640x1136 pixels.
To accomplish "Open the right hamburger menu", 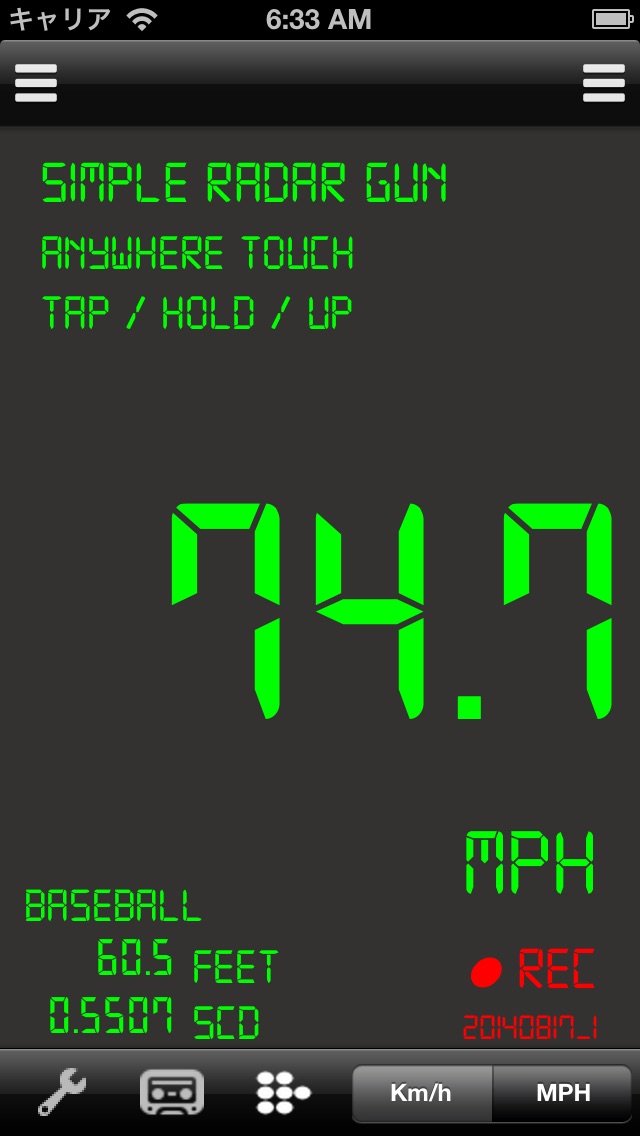I will pyautogui.click(x=604, y=83).
